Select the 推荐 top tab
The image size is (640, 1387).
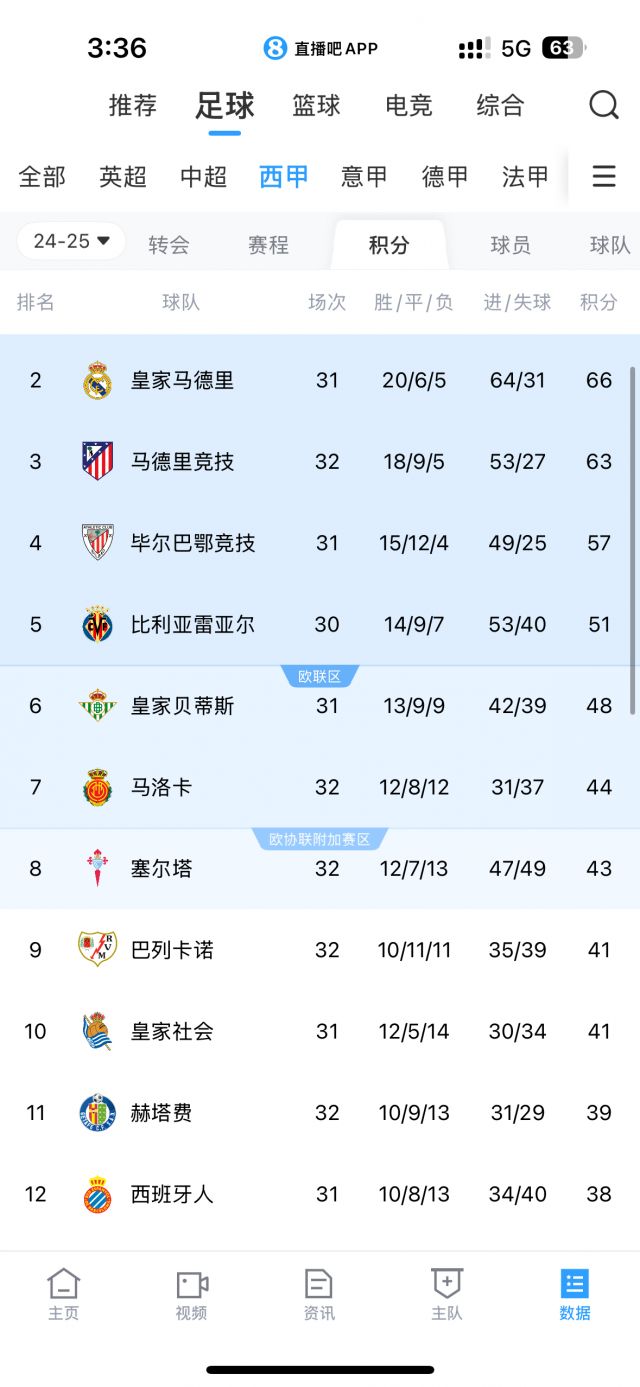[x=133, y=106]
